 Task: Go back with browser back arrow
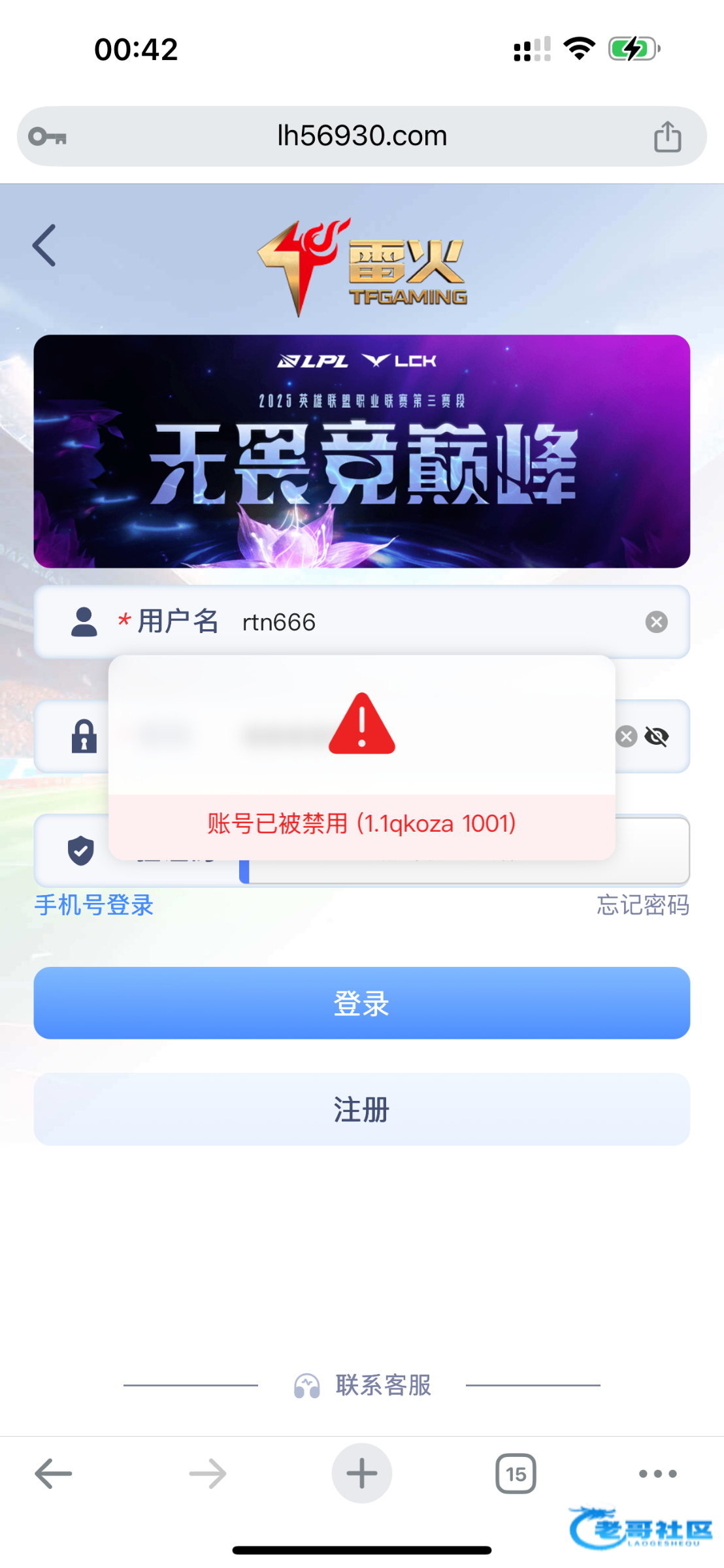[x=54, y=1474]
